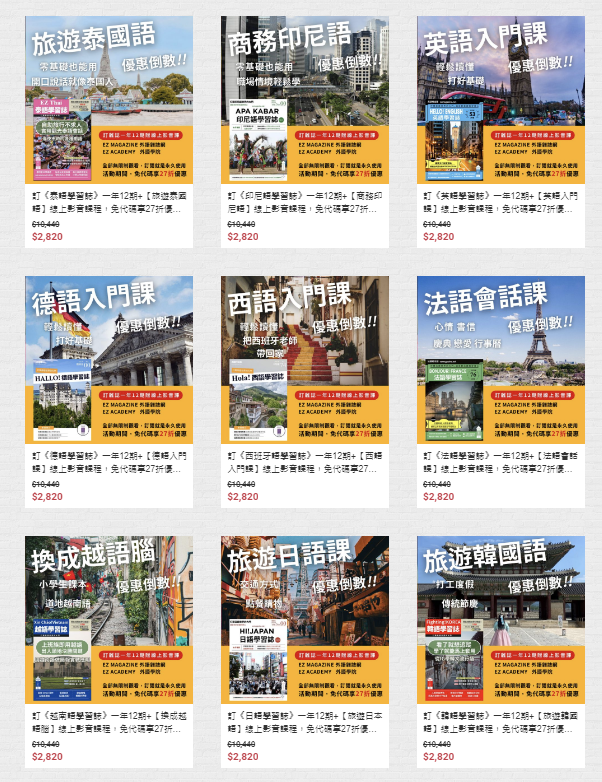
Task: Open the 換成越語腦 Vietnamese course card
Action: (x=109, y=620)
